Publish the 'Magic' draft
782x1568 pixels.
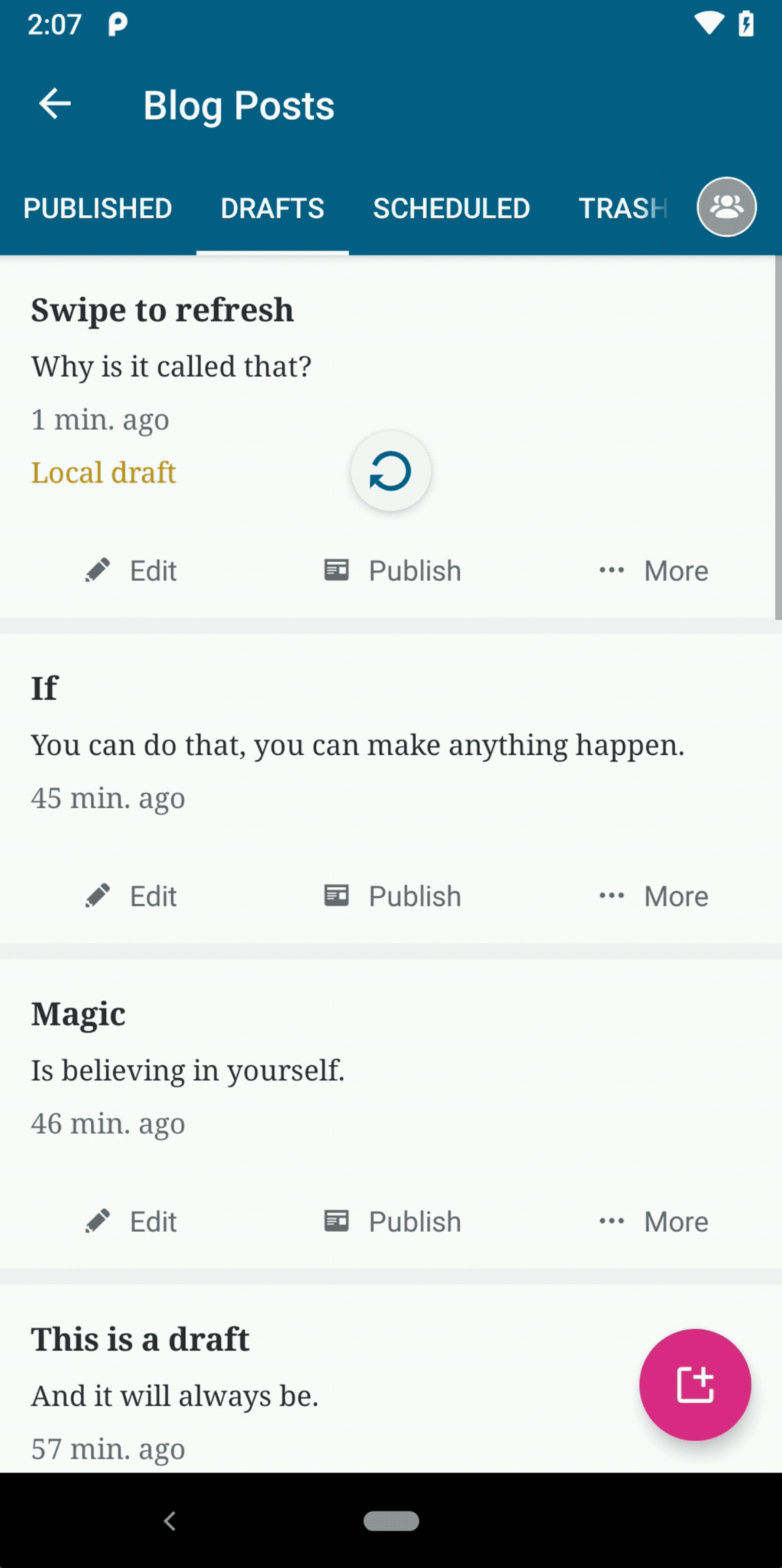pos(393,1221)
